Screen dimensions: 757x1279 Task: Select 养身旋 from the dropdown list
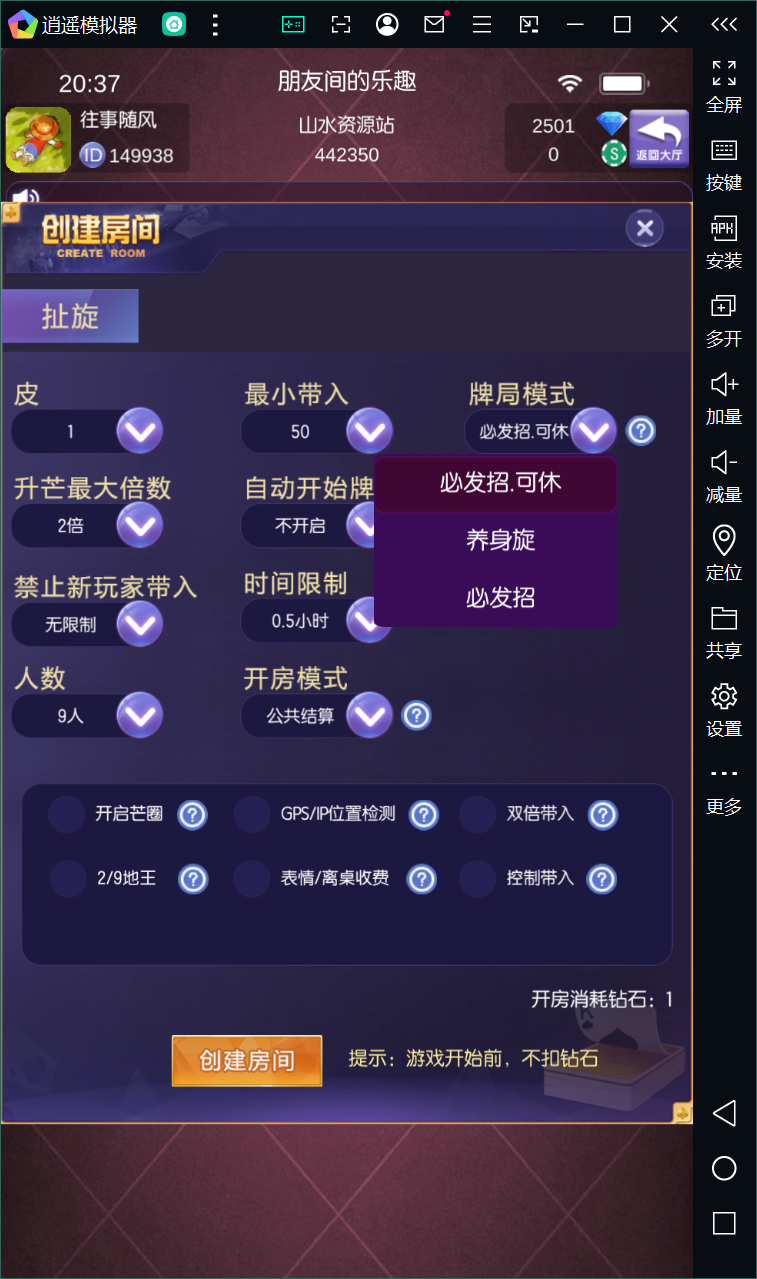pyautogui.click(x=500, y=540)
